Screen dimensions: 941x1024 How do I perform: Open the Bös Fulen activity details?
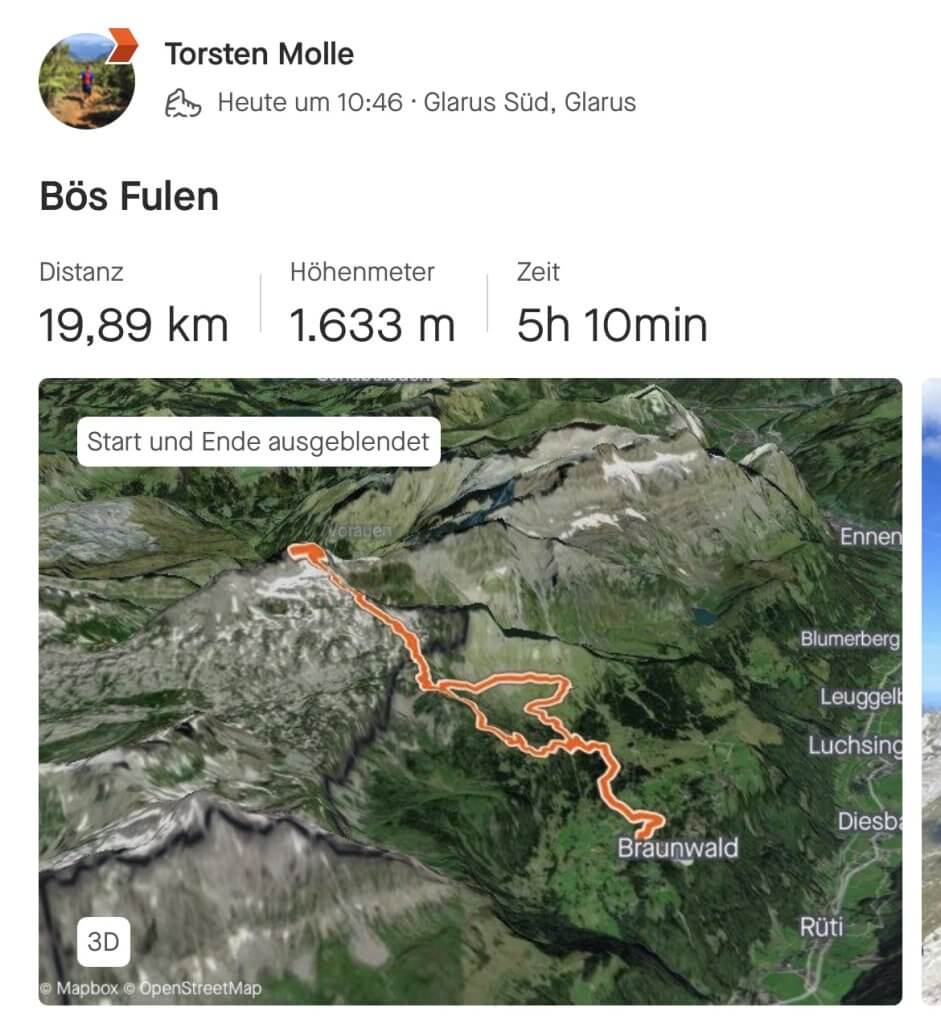click(x=129, y=196)
